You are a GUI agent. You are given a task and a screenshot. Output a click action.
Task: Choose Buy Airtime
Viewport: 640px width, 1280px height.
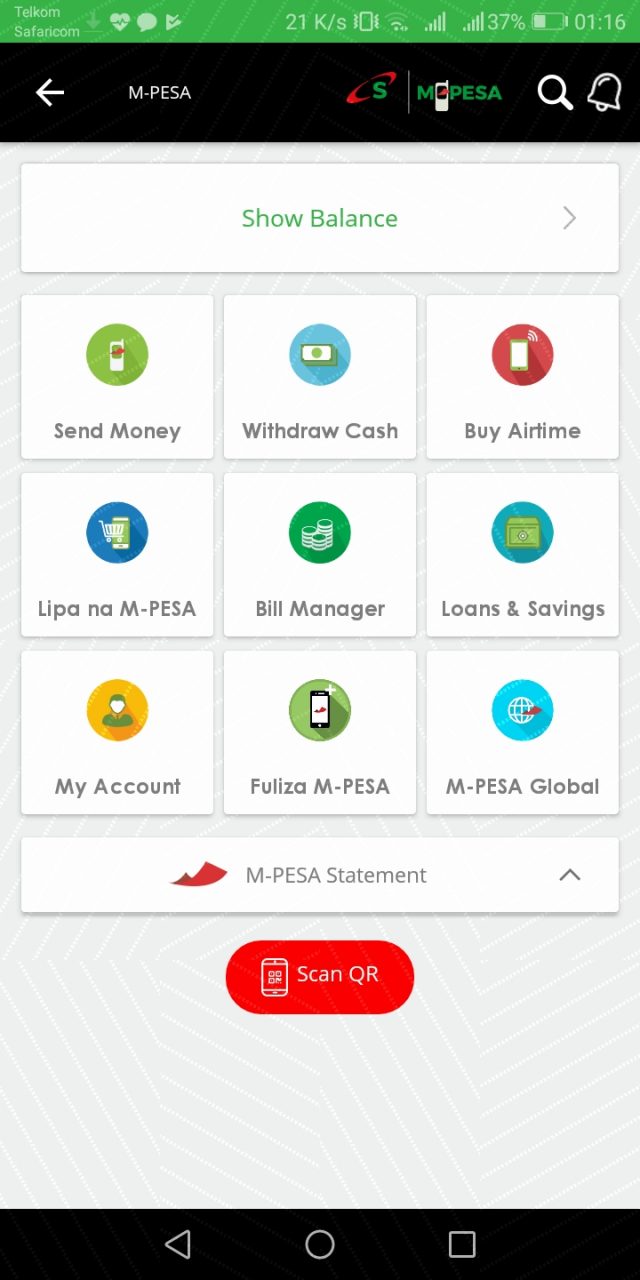(x=523, y=377)
